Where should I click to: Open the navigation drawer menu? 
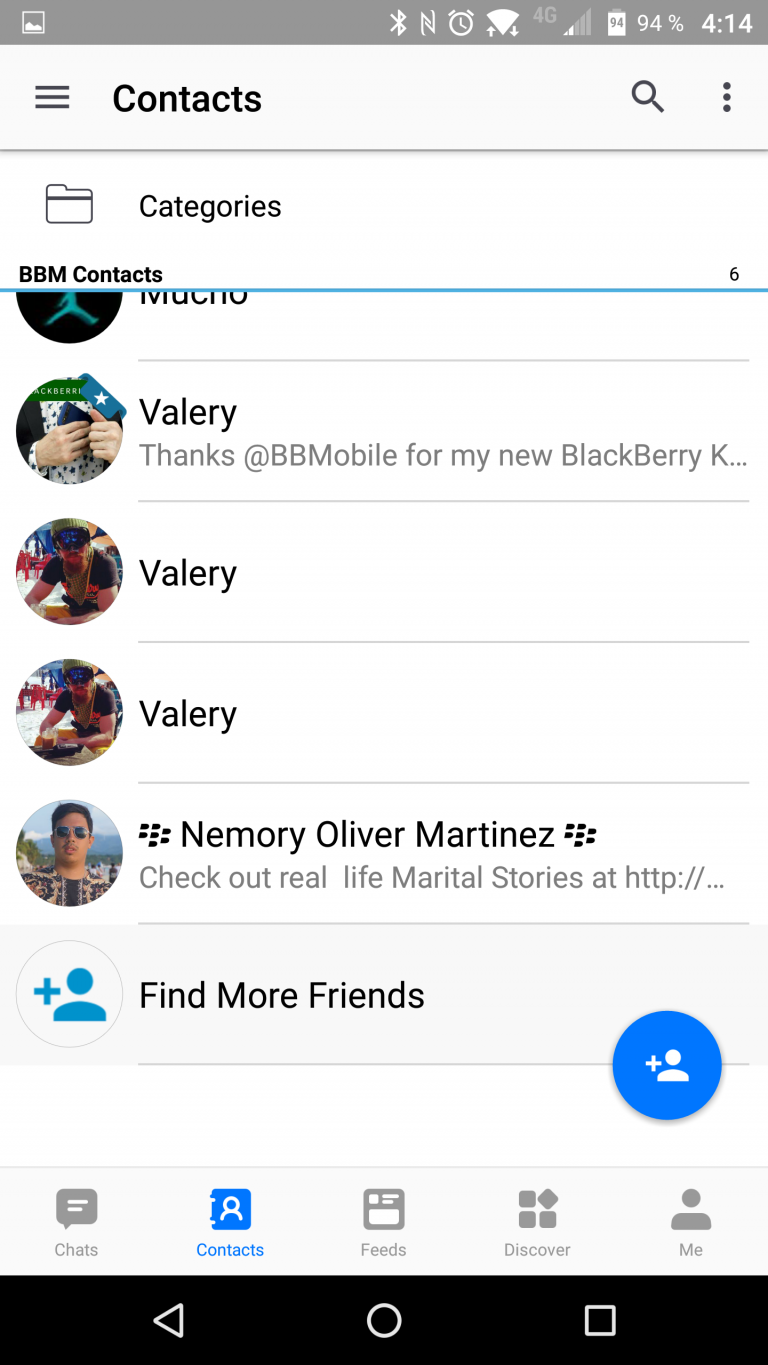pyautogui.click(x=52, y=98)
